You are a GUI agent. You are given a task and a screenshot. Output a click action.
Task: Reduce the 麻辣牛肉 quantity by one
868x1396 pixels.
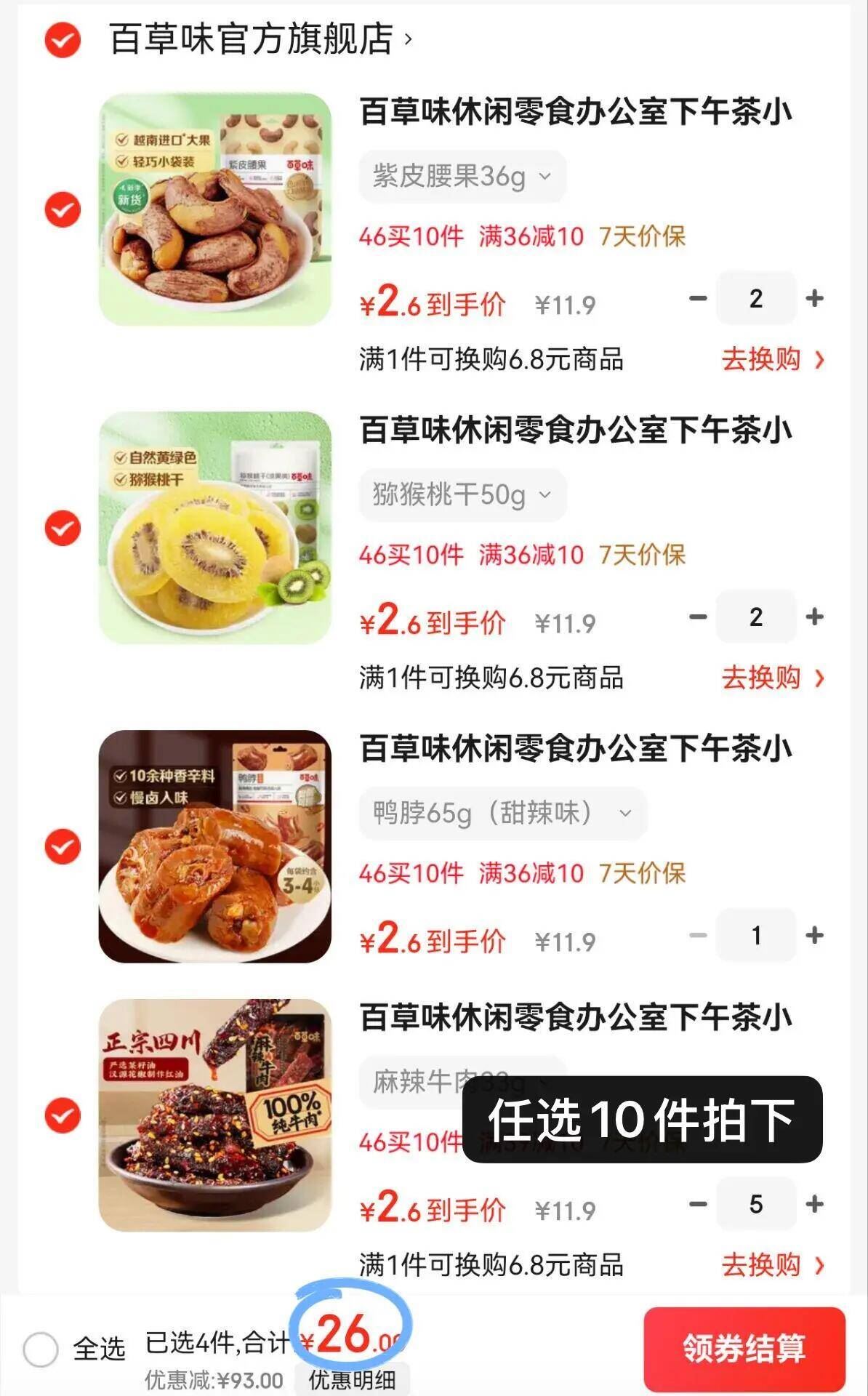click(698, 1204)
